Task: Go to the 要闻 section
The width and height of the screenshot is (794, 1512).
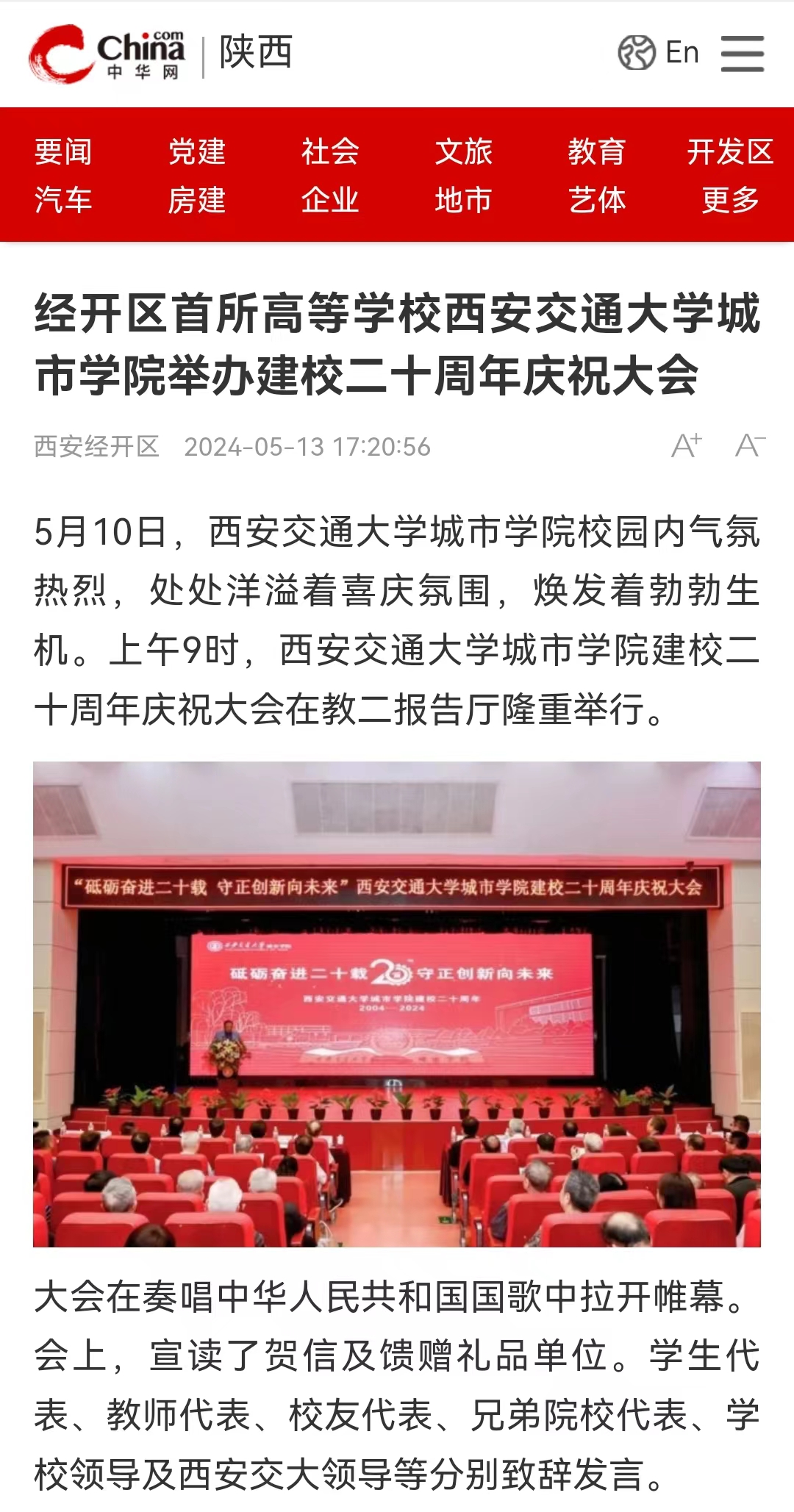Action: 63,152
